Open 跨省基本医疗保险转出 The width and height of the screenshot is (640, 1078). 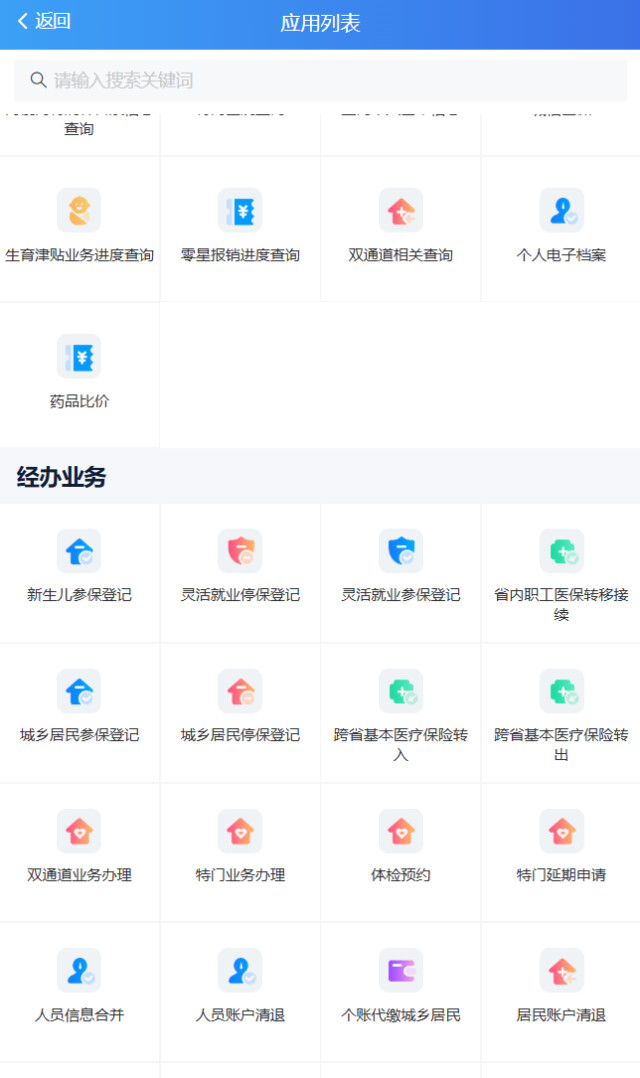click(561, 715)
